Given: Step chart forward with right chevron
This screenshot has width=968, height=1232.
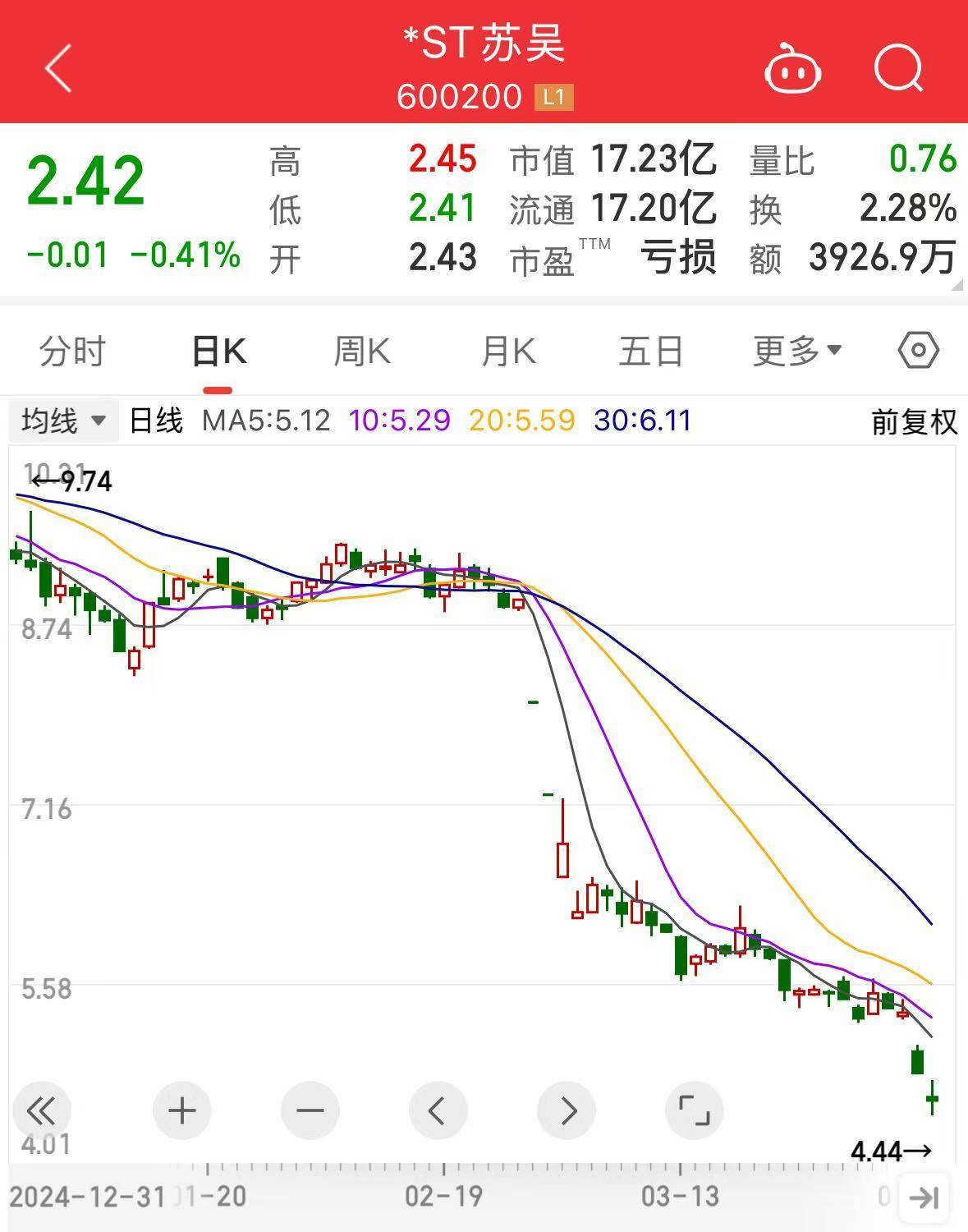Looking at the screenshot, I should (x=566, y=1110).
